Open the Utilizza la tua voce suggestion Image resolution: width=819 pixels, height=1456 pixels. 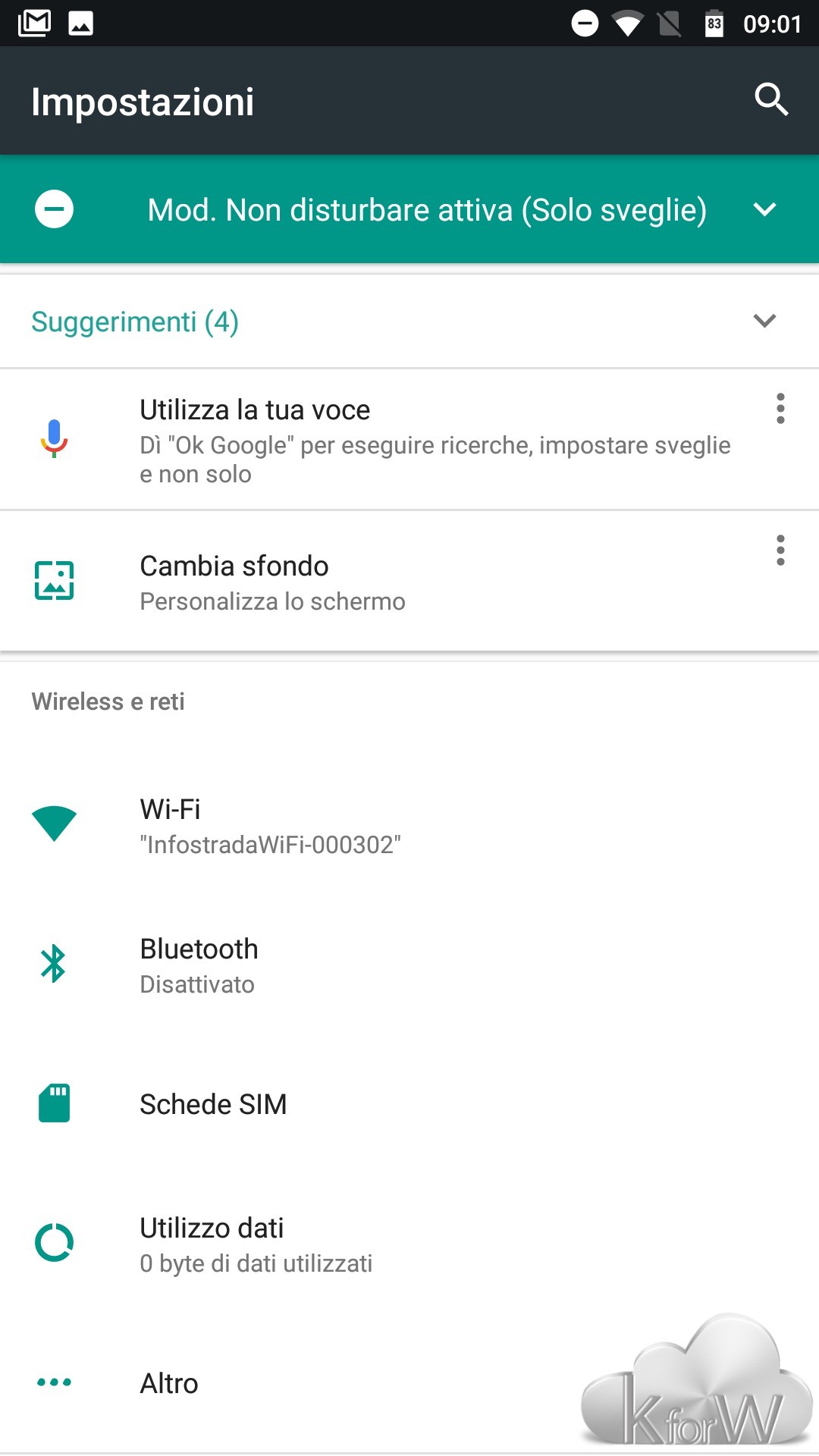(409, 440)
